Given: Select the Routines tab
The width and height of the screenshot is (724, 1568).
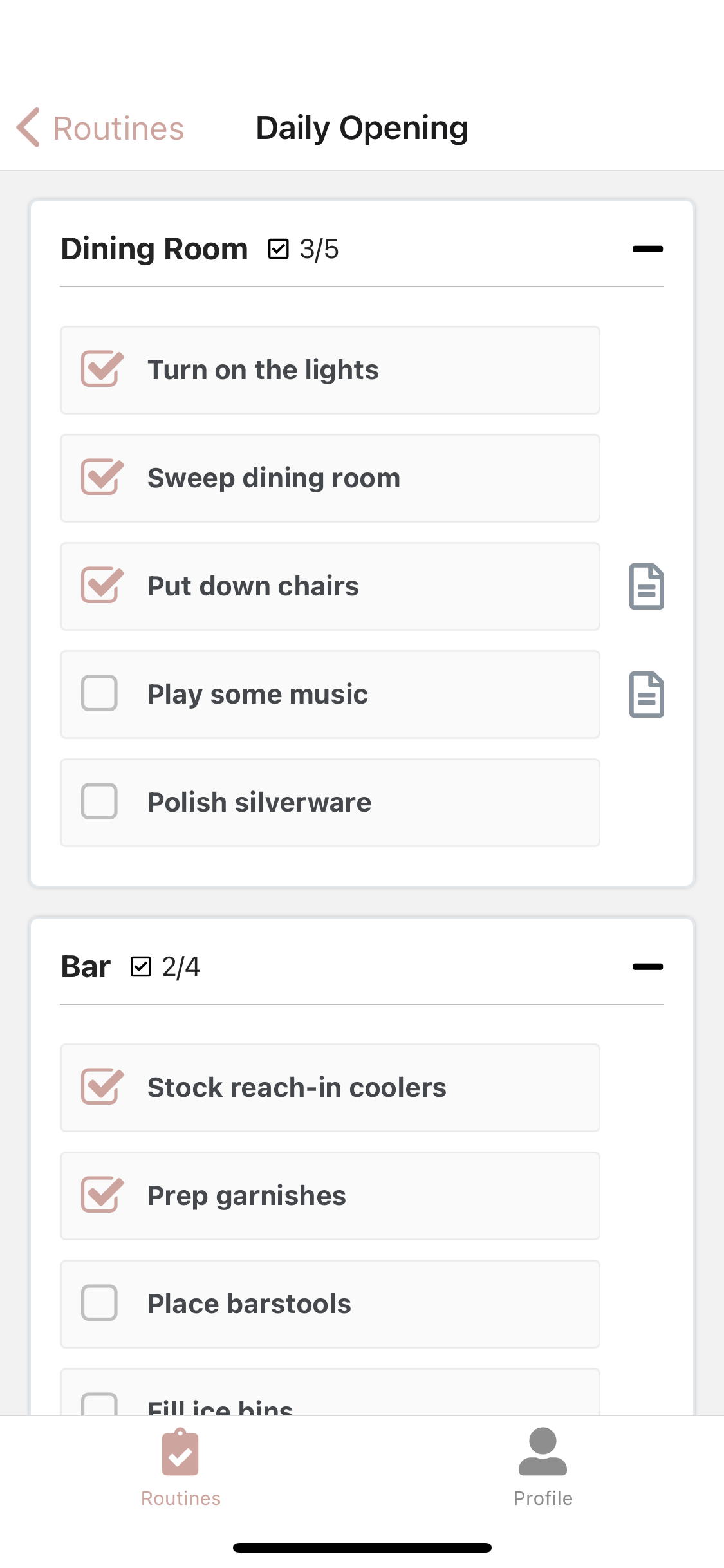Looking at the screenshot, I should 180,1474.
